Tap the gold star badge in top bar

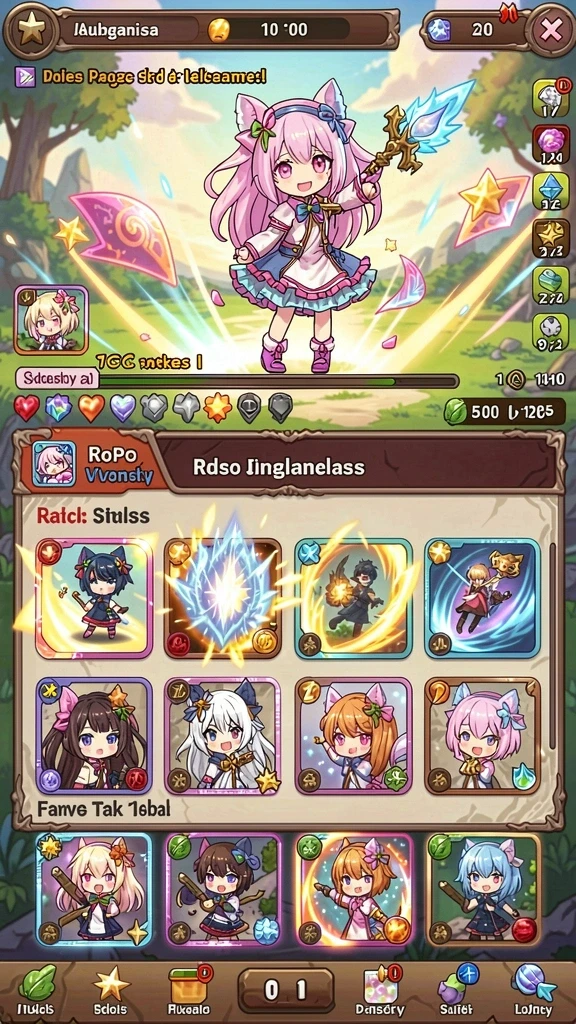click(x=30, y=30)
